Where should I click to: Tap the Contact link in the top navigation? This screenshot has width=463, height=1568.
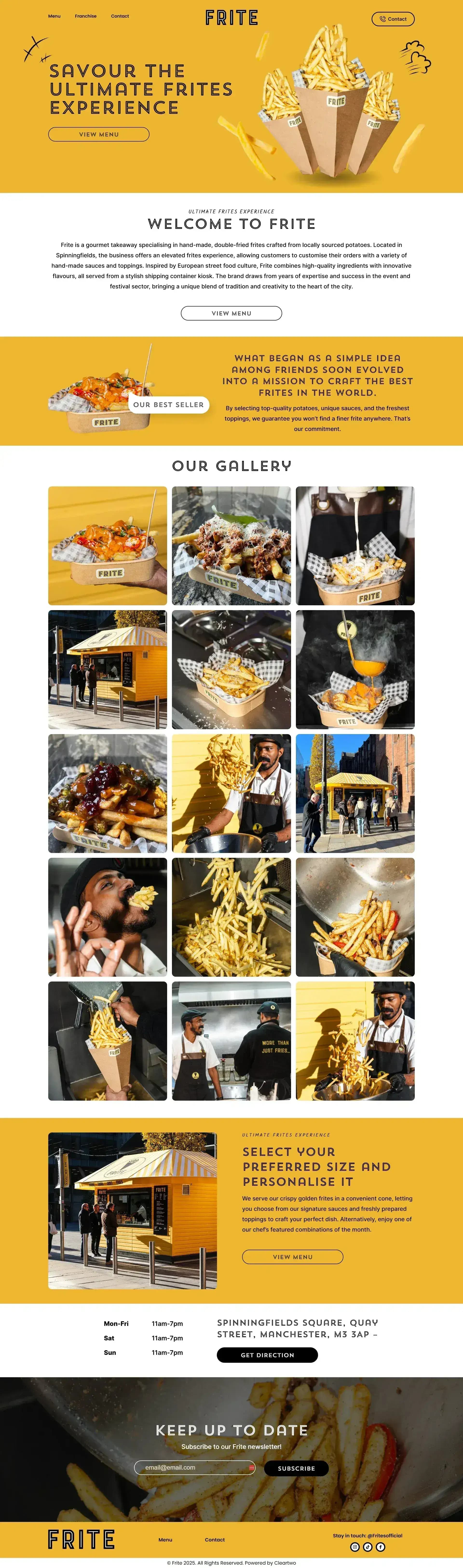click(x=120, y=16)
